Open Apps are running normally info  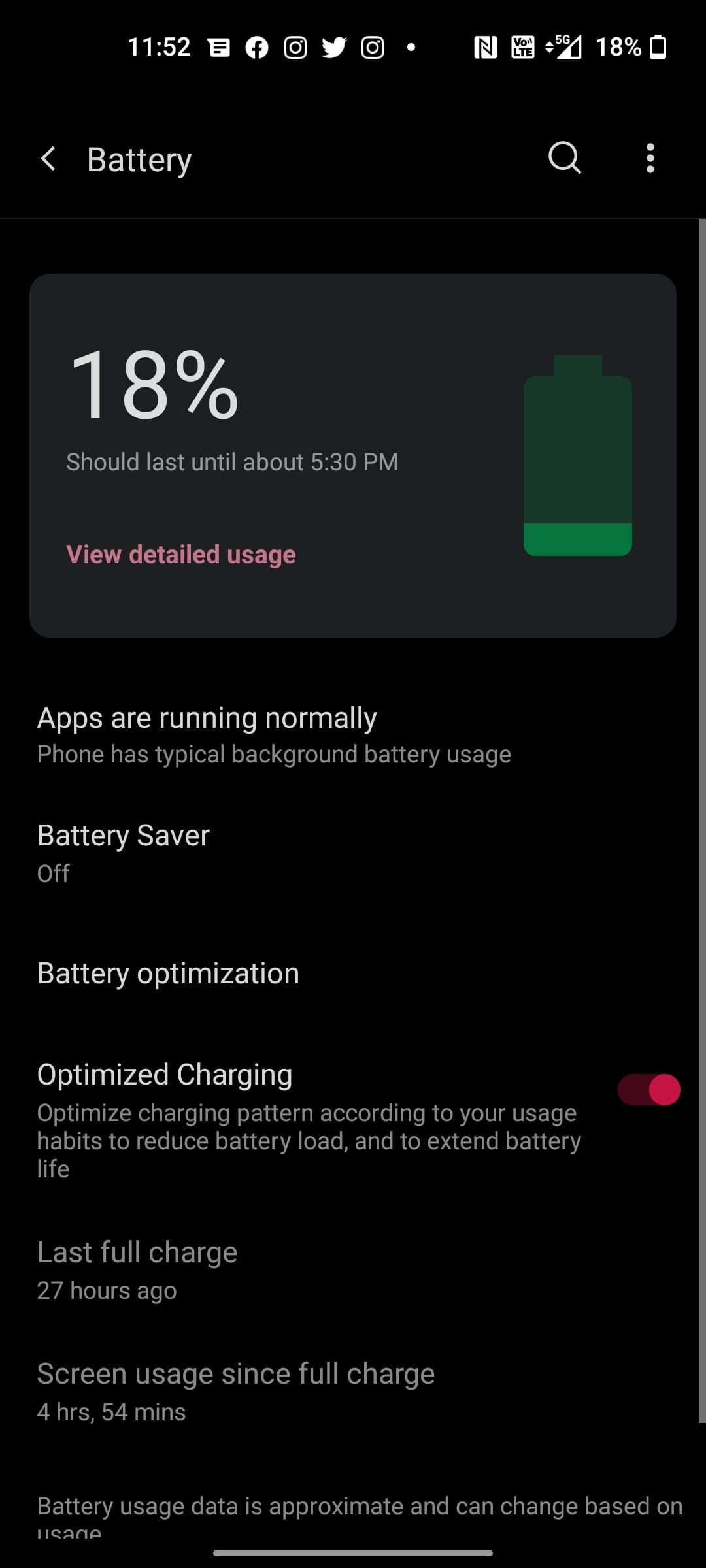273,734
